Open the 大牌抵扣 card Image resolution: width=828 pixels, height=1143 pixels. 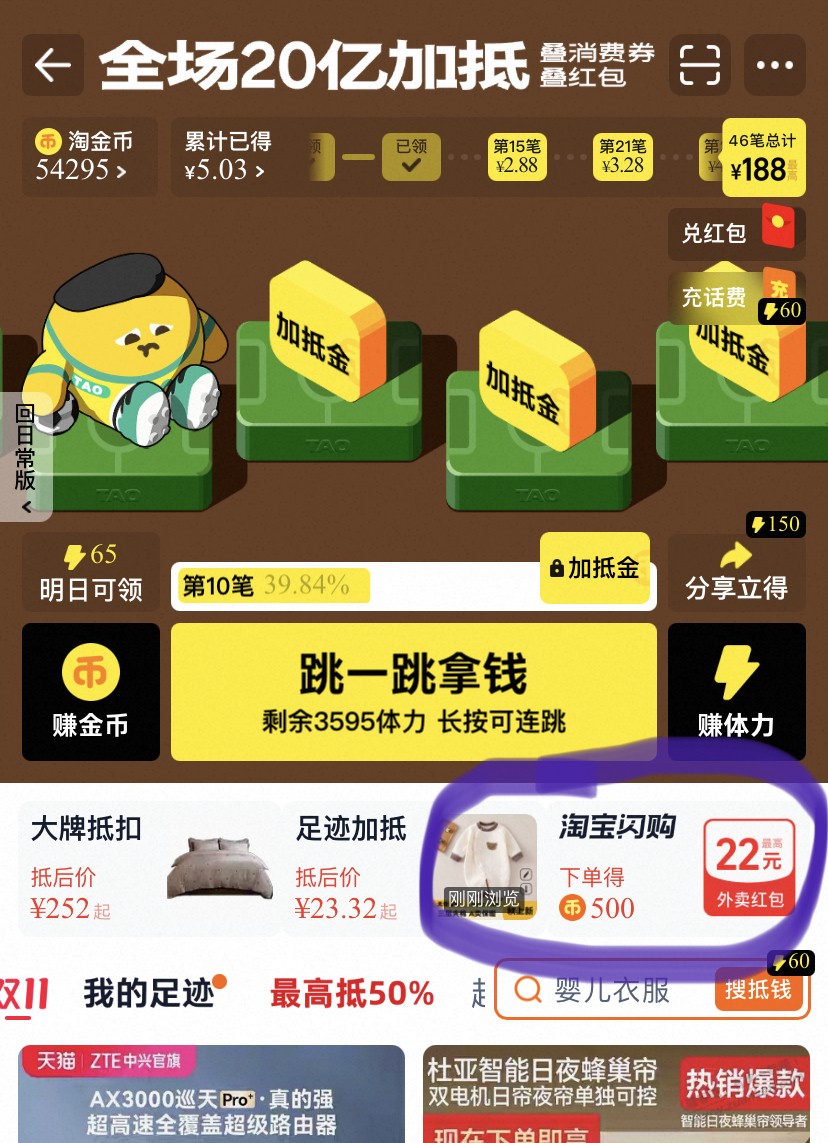coord(148,867)
